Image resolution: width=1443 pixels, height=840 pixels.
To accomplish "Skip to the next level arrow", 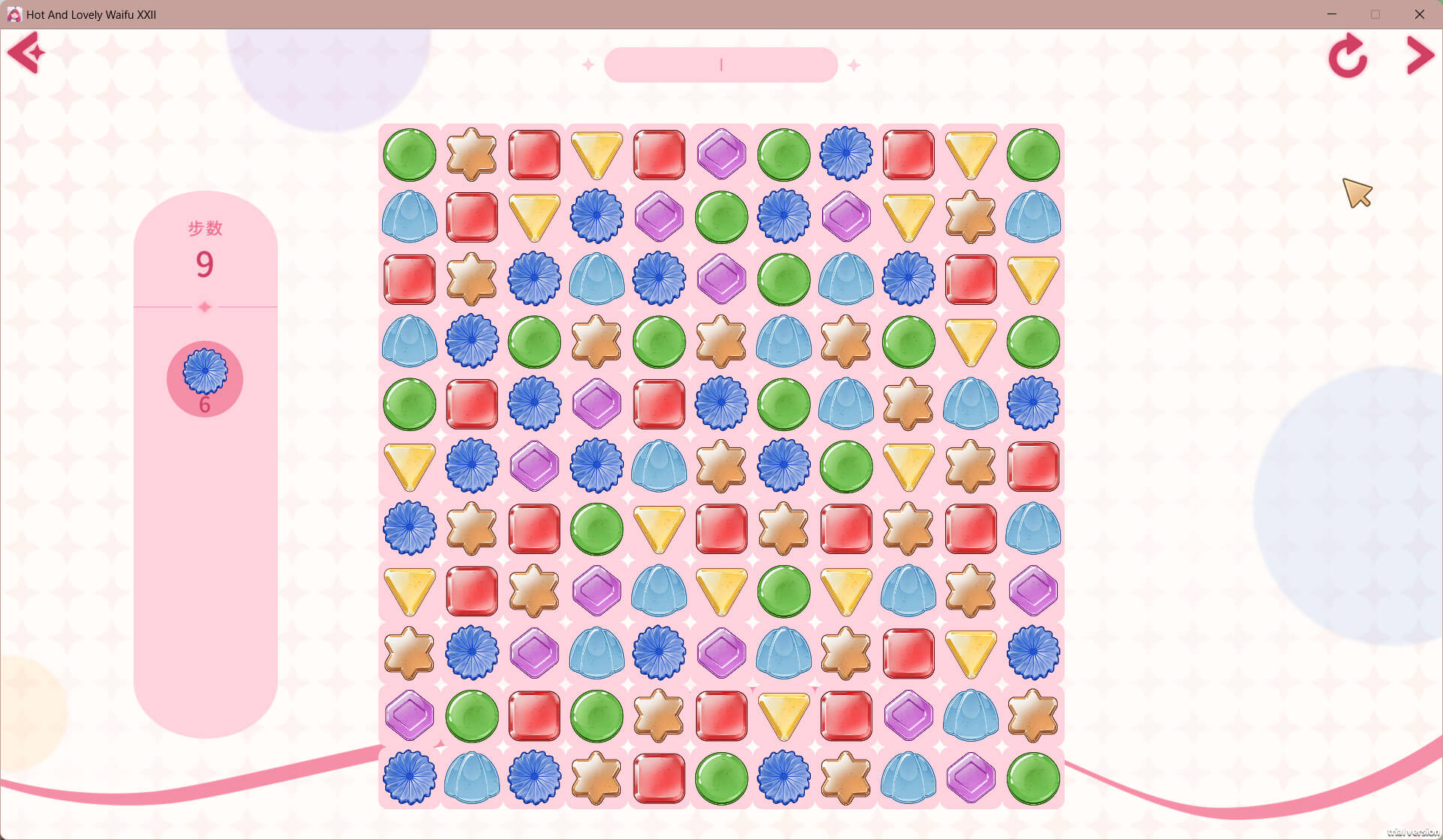I will pyautogui.click(x=1419, y=56).
